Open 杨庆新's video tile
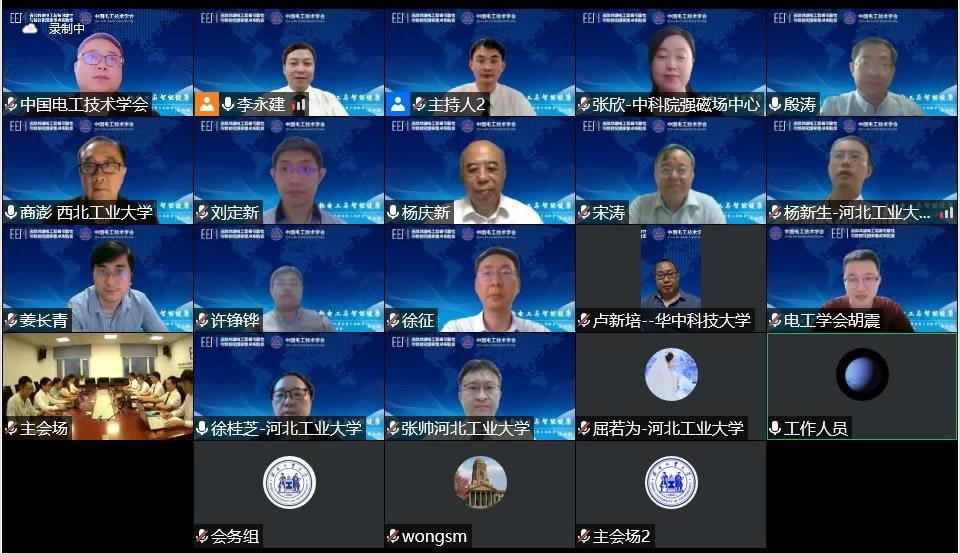The image size is (960, 553). [480, 170]
